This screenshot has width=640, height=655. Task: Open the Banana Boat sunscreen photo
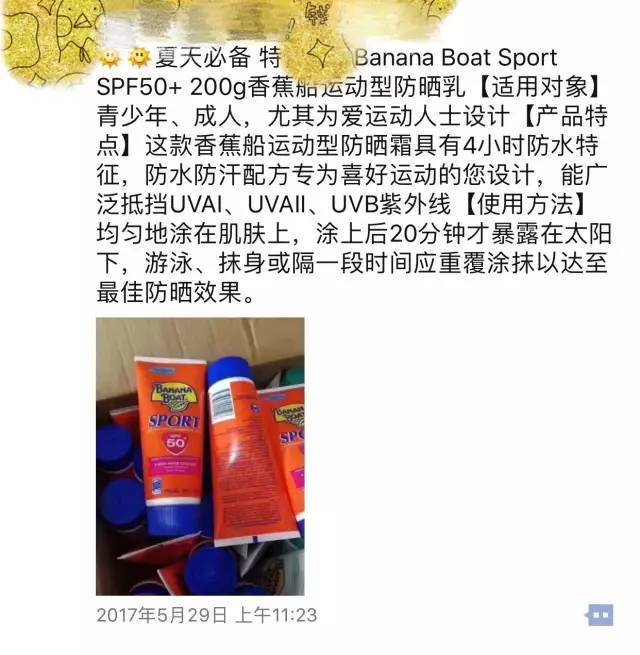tap(200, 456)
